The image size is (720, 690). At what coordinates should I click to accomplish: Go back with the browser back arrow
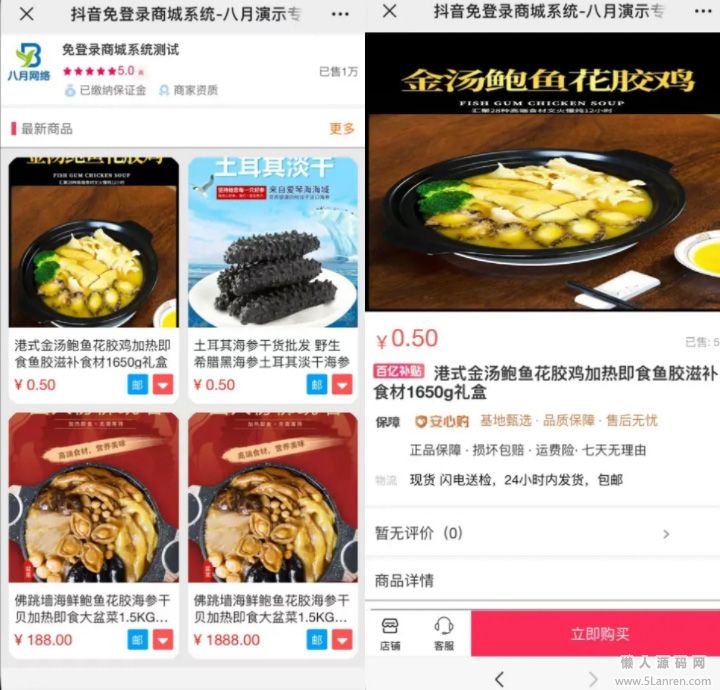coord(499,679)
